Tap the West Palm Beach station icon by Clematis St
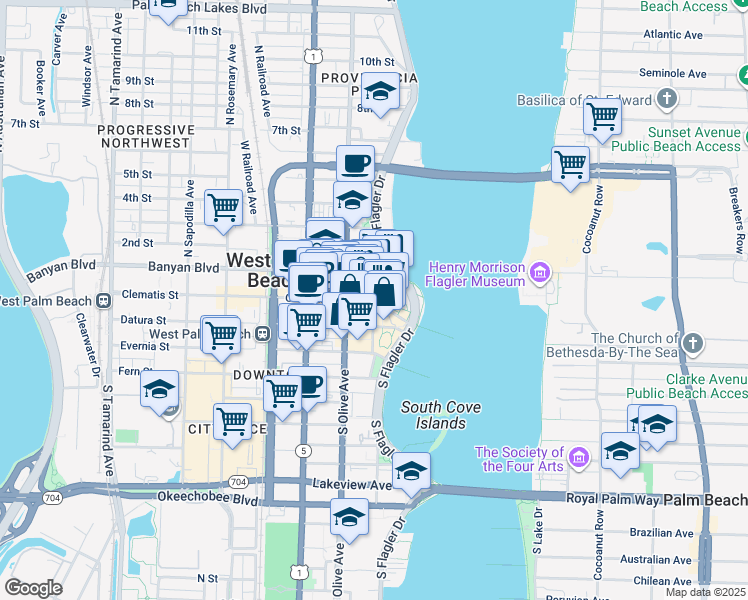 point(104,301)
